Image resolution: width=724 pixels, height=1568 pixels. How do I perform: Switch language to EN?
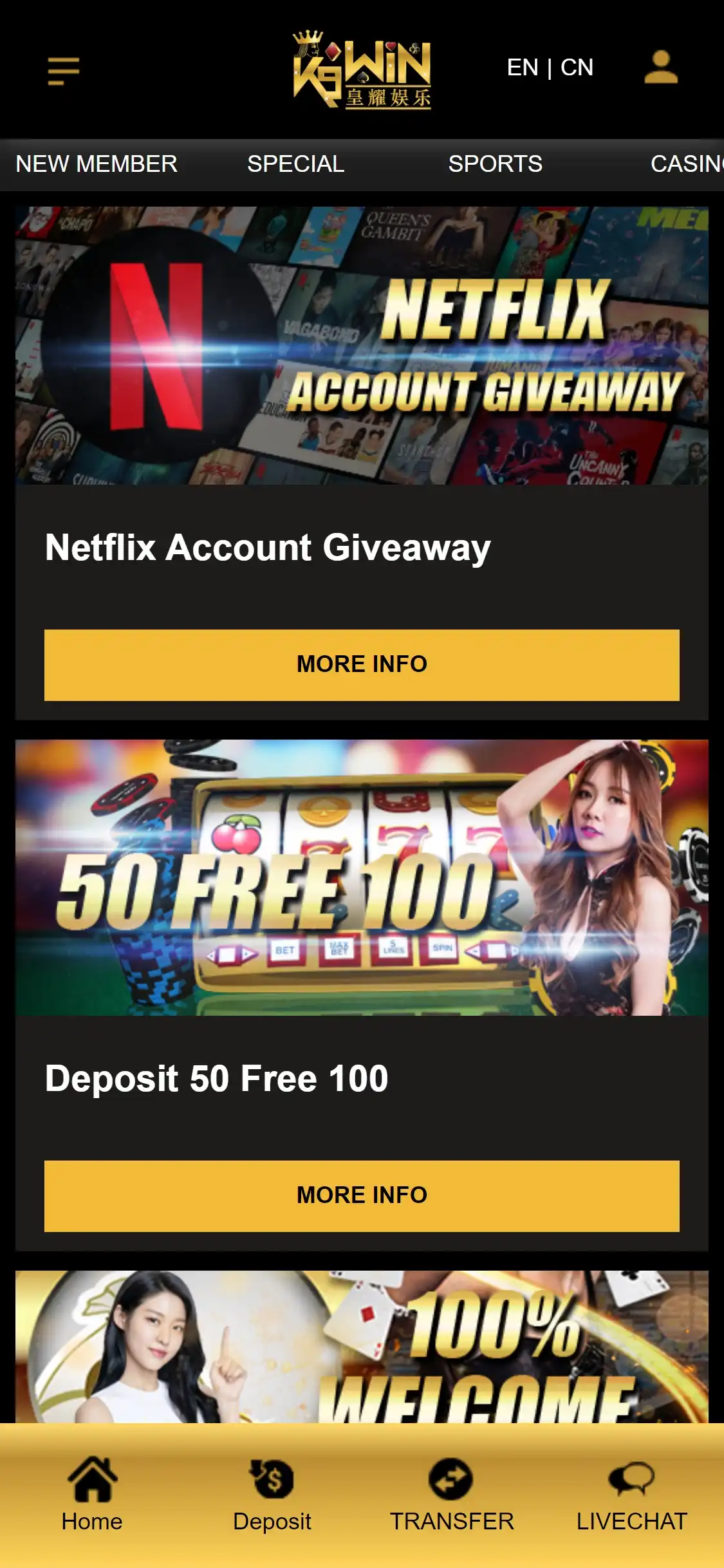click(x=522, y=68)
